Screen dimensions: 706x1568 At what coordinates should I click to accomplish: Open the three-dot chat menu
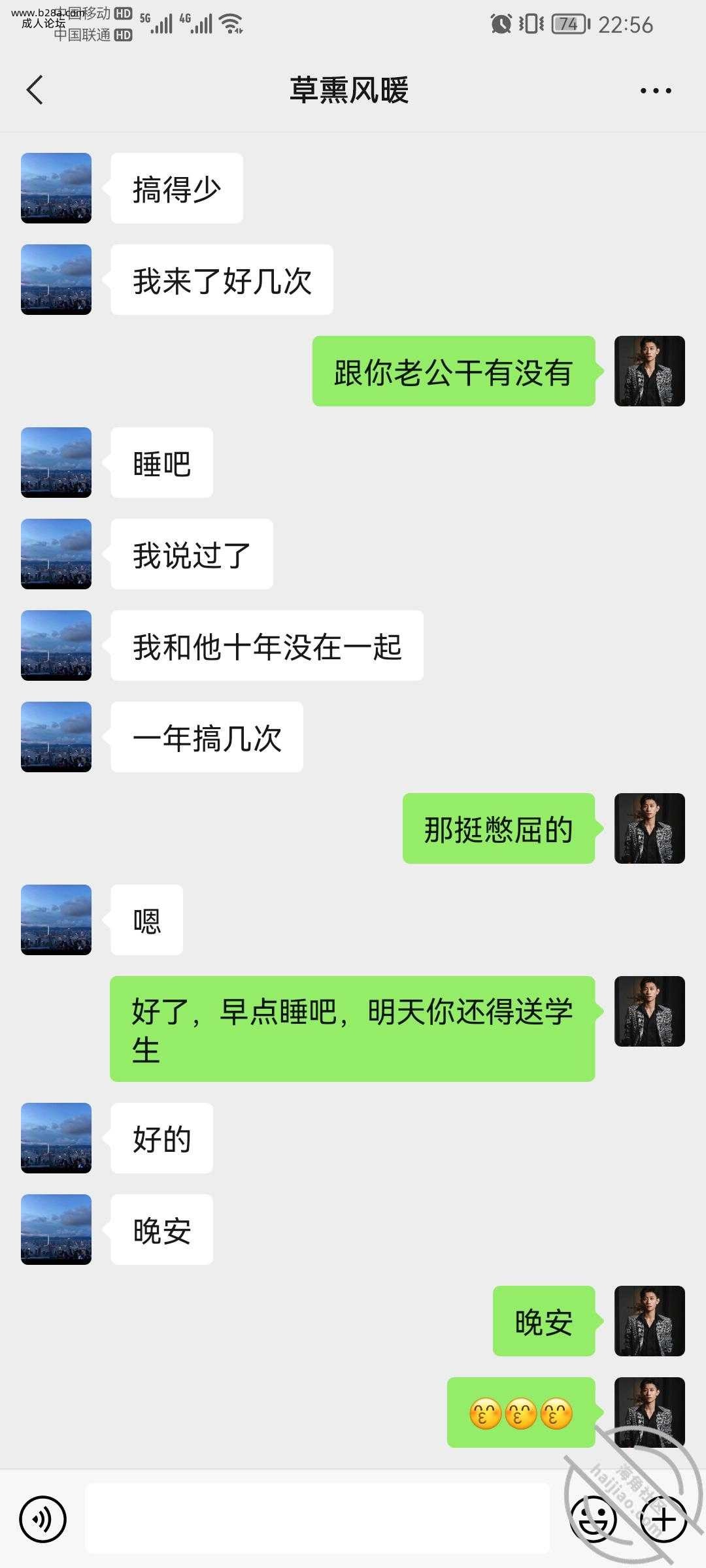[655, 91]
